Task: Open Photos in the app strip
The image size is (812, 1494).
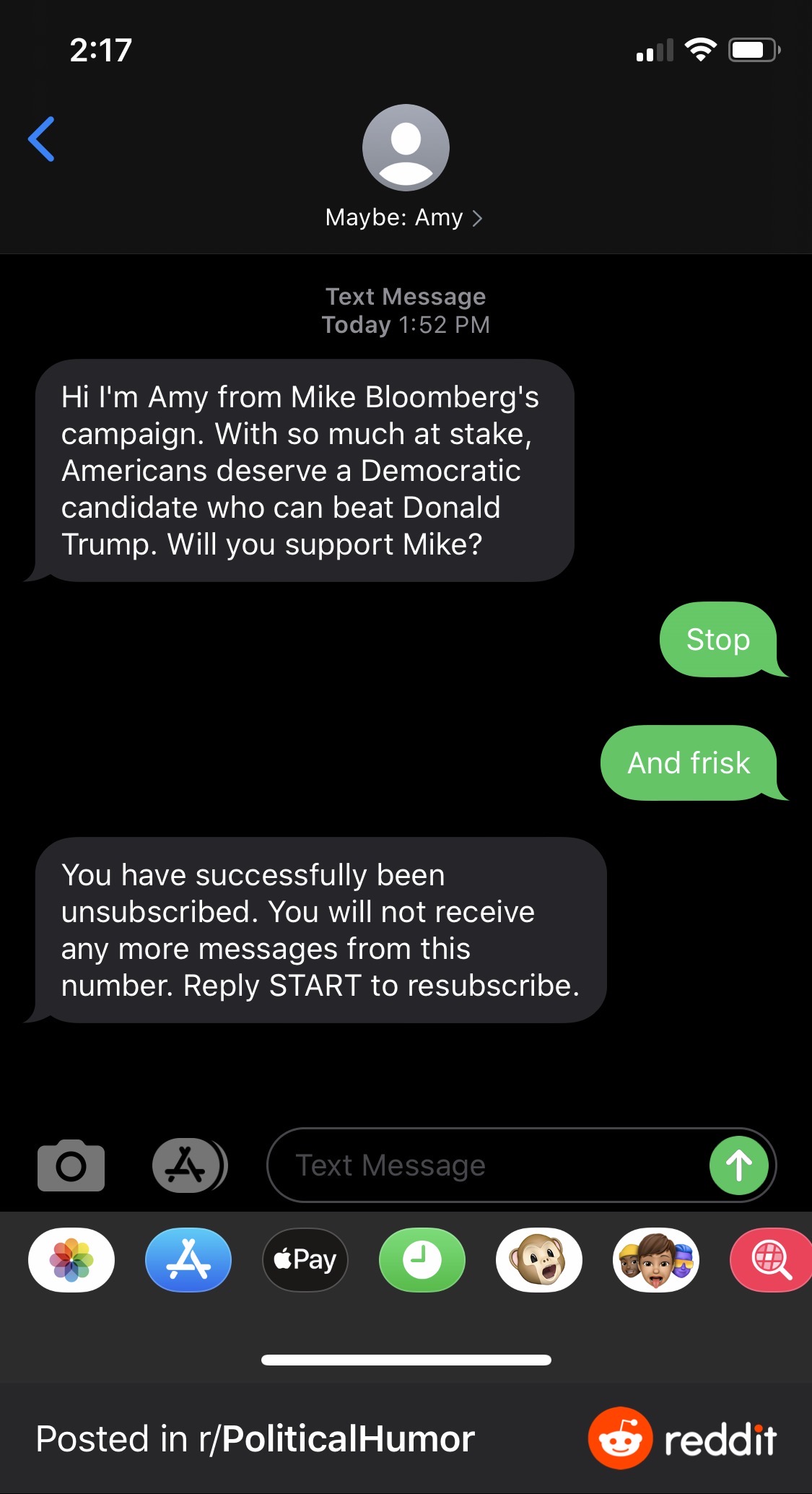Action: tap(71, 1260)
